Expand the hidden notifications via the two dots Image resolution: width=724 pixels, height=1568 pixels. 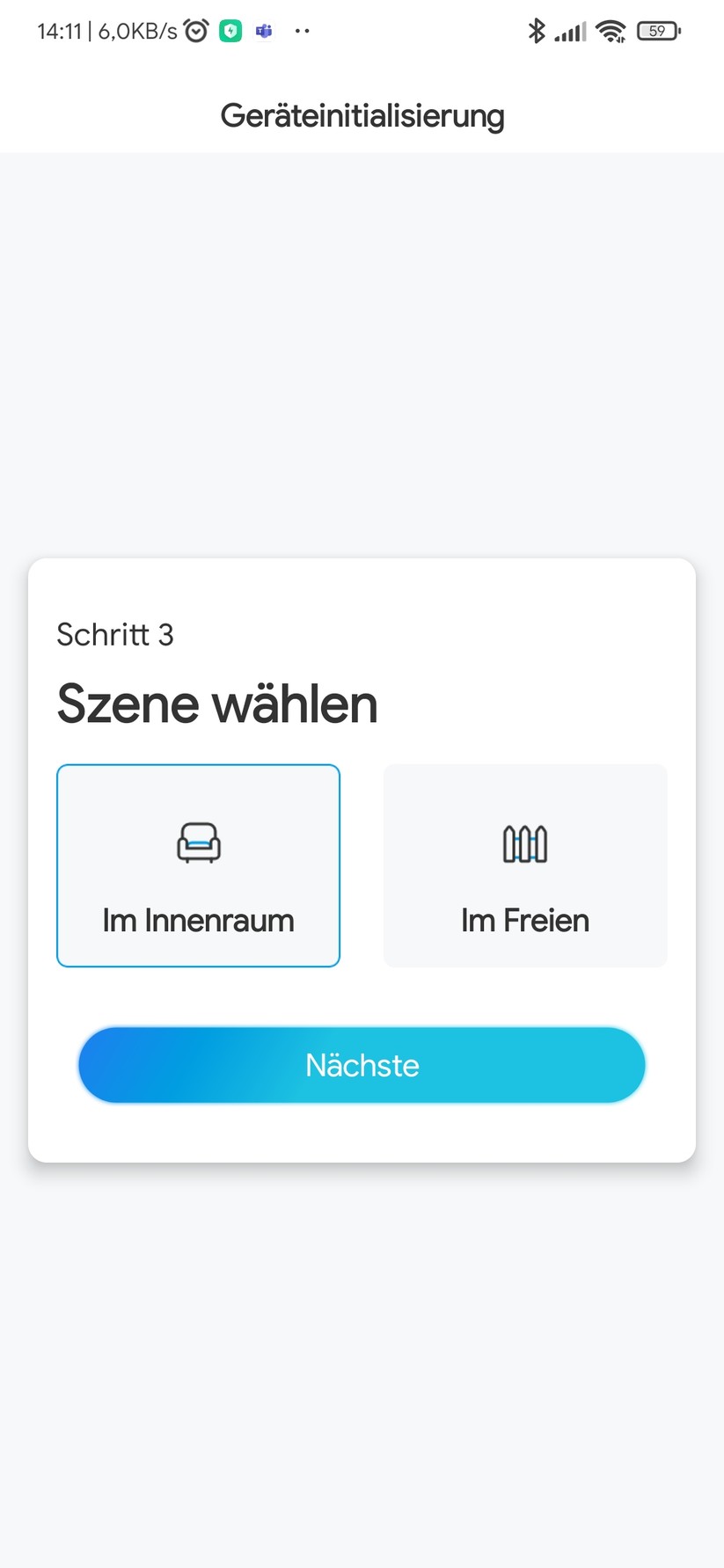[302, 32]
